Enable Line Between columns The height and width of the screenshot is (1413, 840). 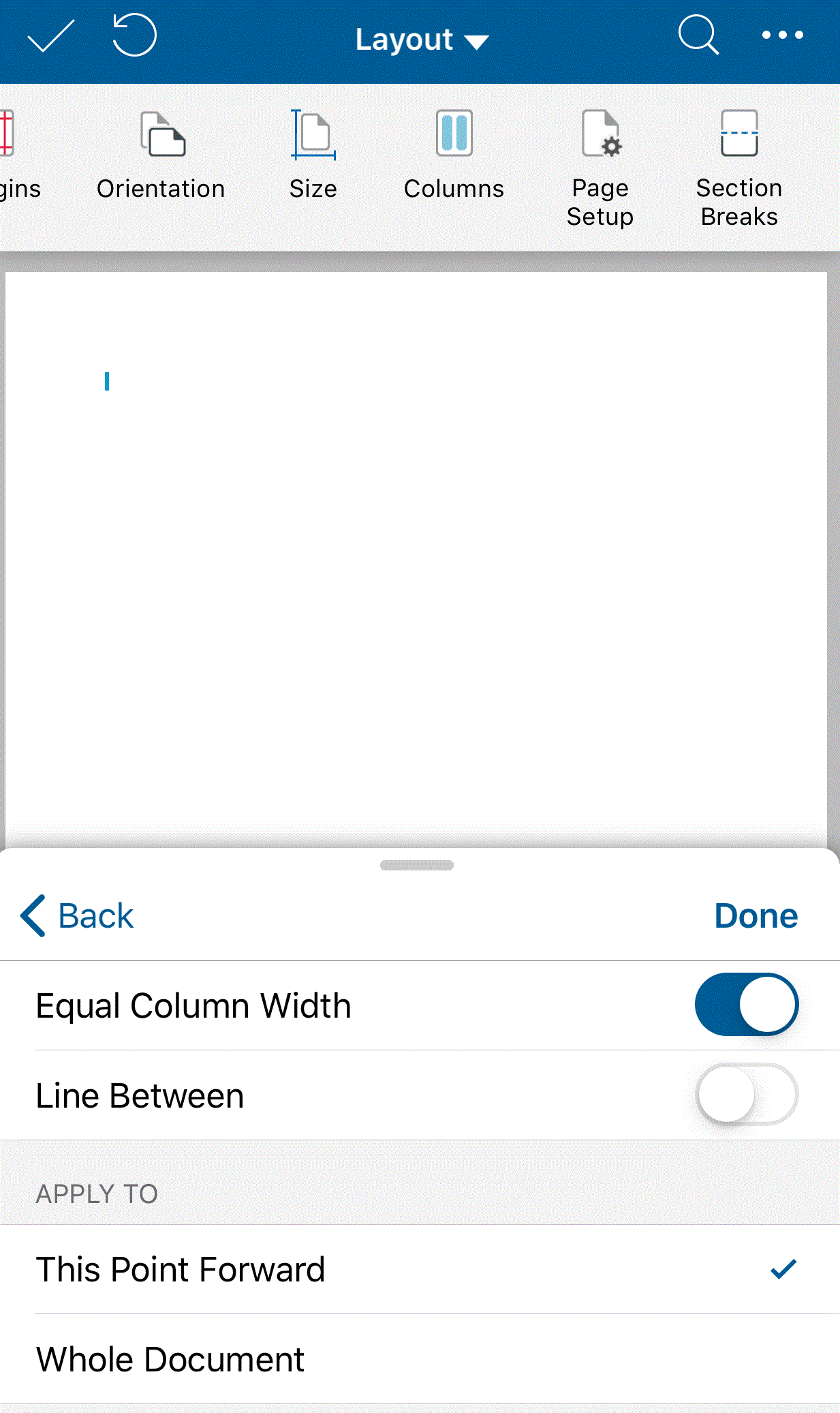coord(747,1095)
